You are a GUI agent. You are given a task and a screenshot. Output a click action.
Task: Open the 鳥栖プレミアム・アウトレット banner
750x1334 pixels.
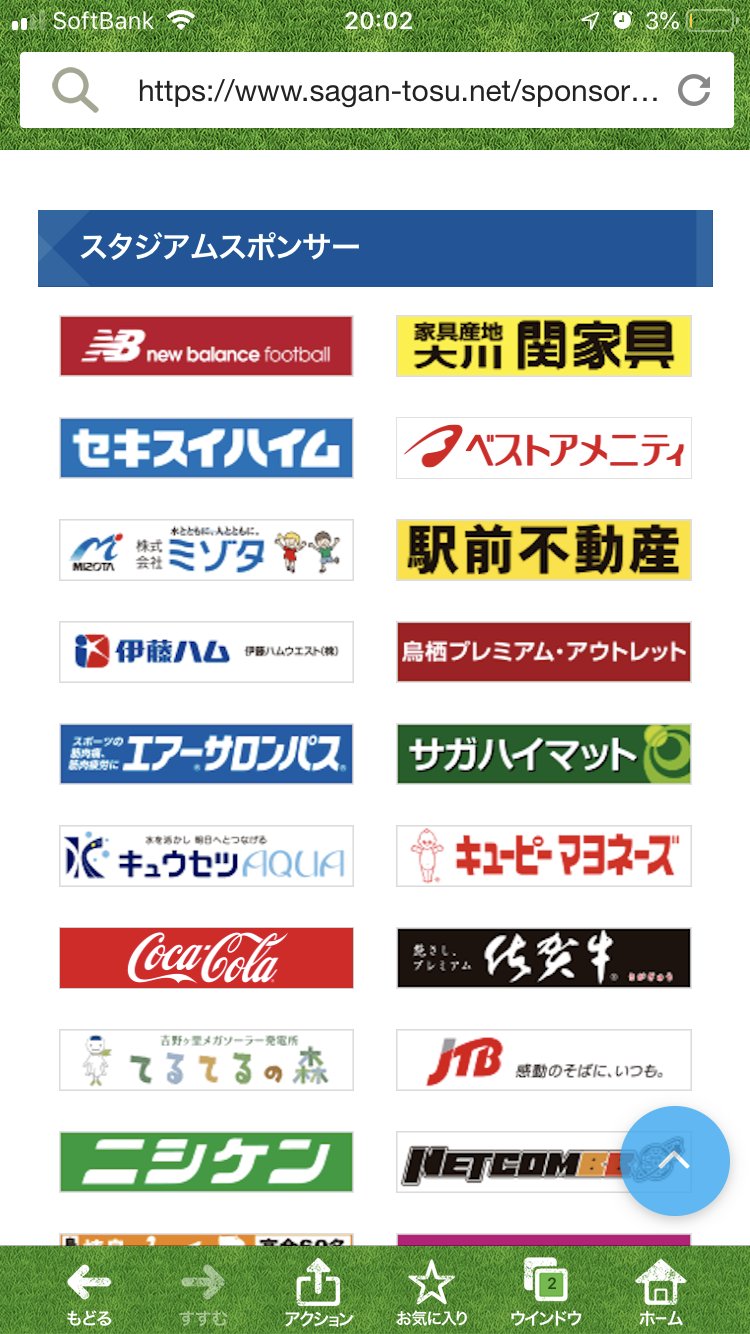tap(543, 652)
